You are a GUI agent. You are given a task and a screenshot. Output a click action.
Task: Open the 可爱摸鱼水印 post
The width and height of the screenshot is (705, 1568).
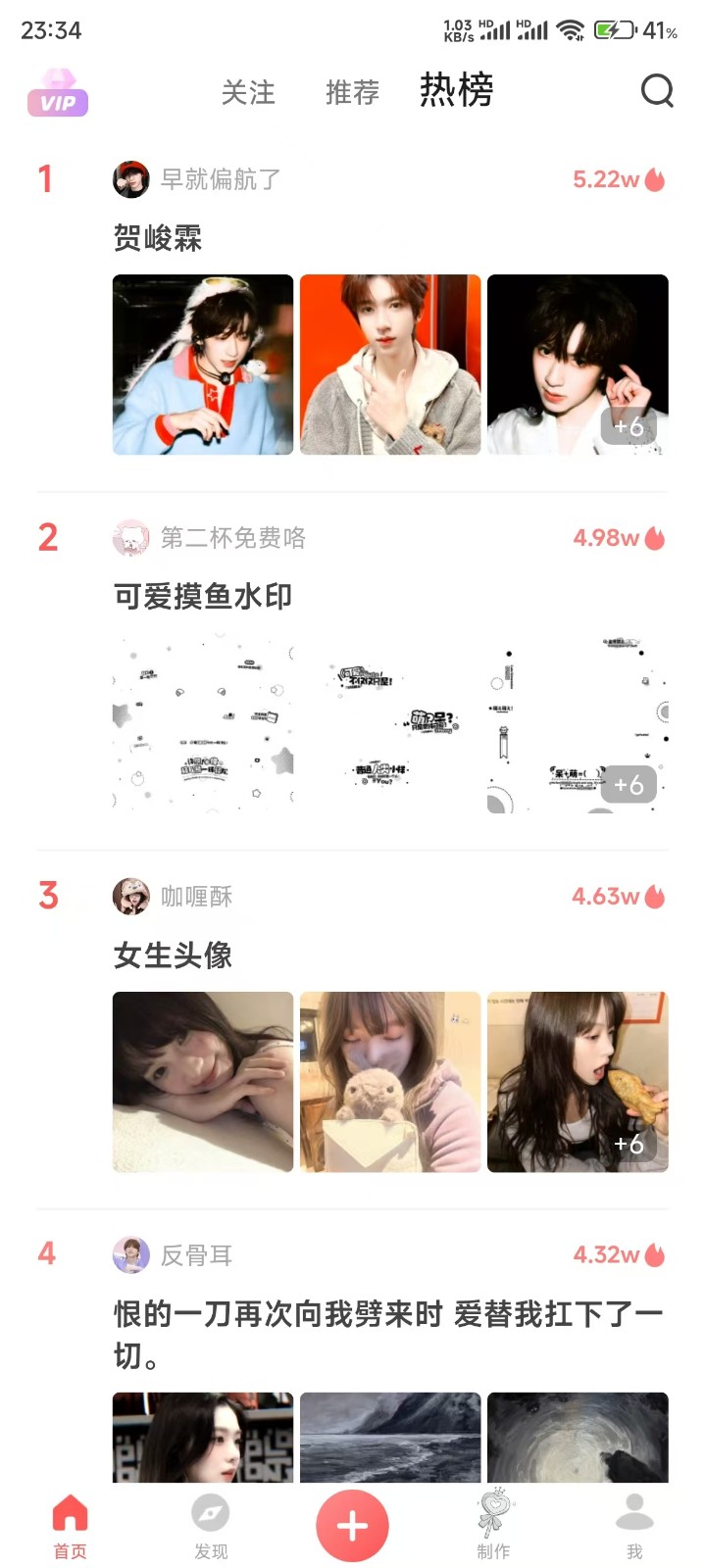[x=203, y=596]
